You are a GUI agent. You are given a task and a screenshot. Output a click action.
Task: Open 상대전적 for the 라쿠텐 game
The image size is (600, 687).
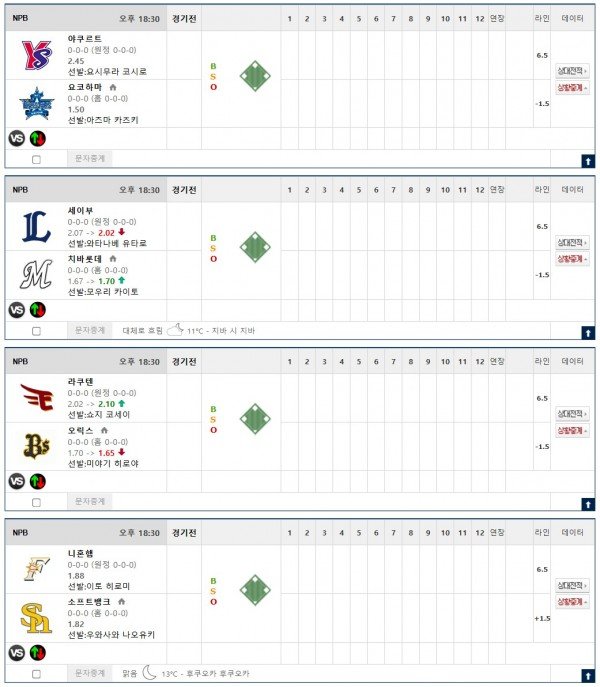[x=572, y=414]
